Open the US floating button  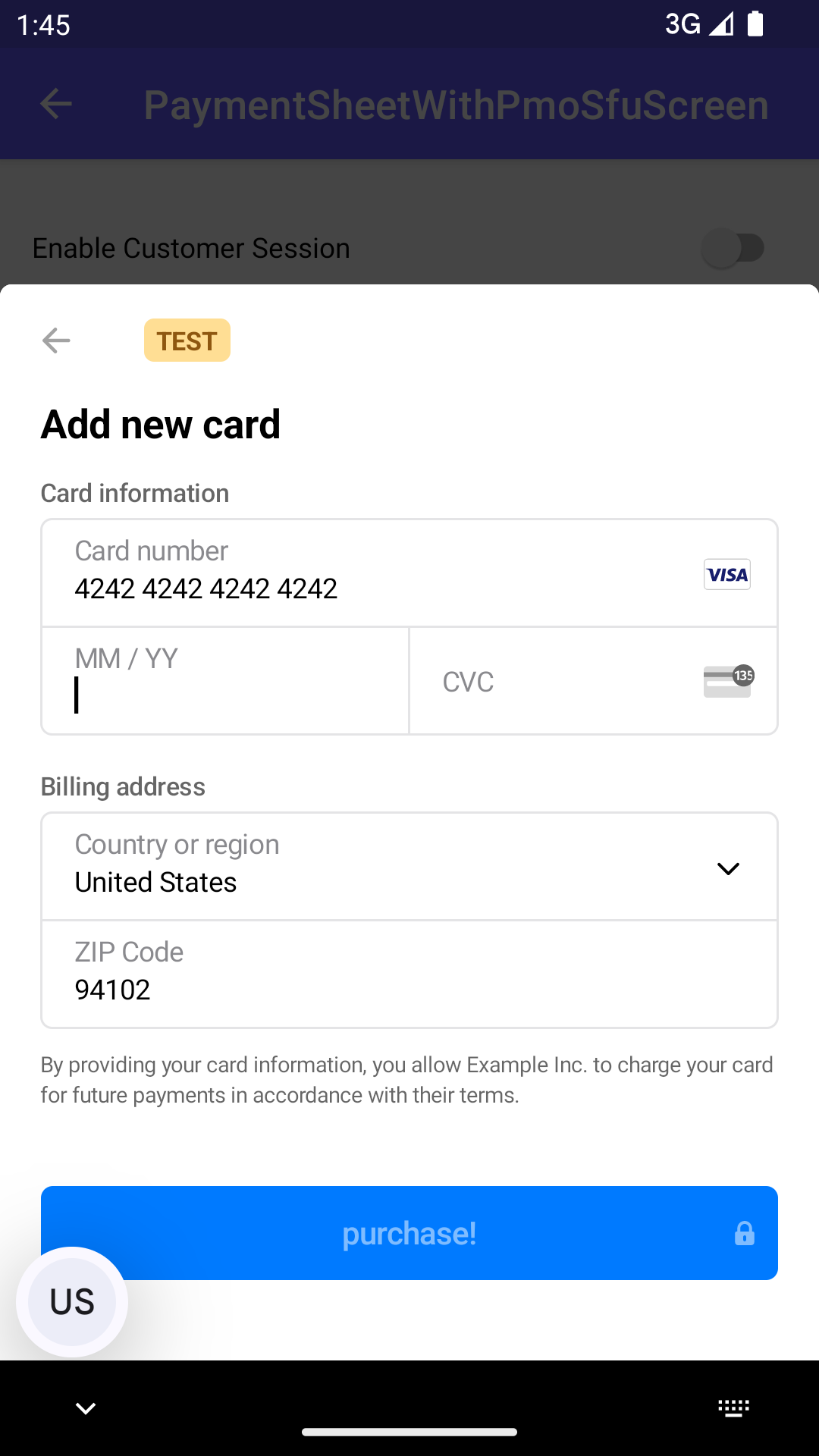[72, 1301]
